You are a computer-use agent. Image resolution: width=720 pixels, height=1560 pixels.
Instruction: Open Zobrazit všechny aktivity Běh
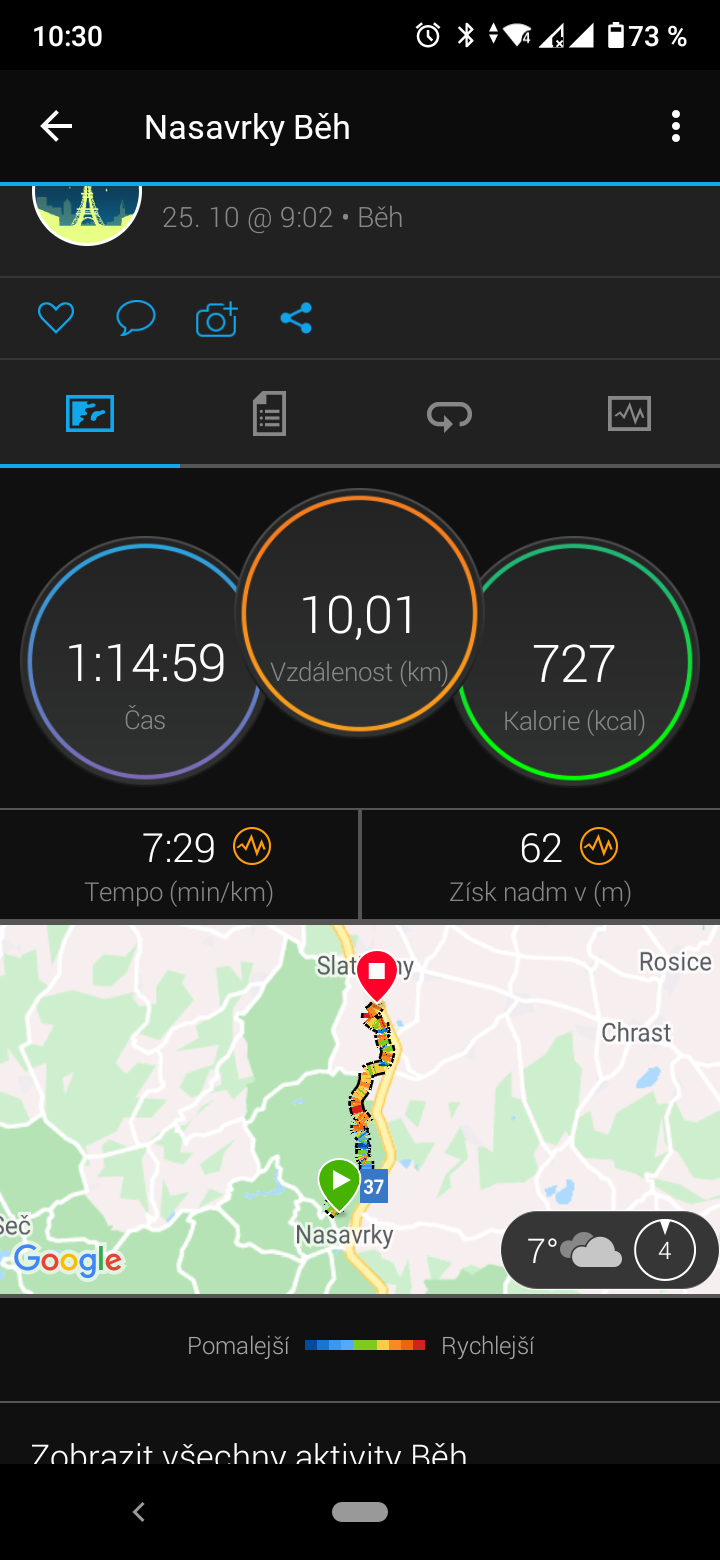(x=249, y=1452)
